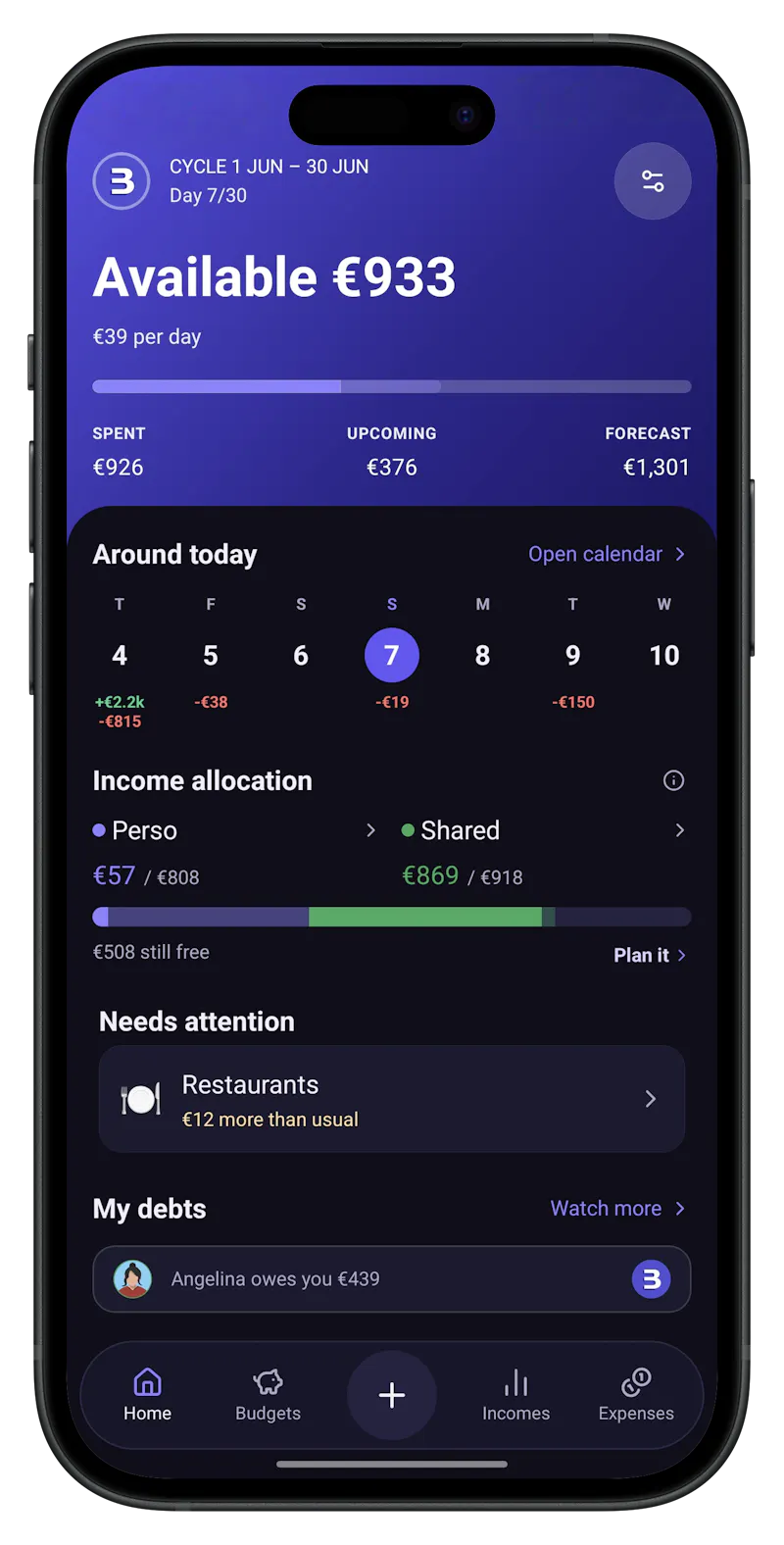The image size is (784, 1545).
Task: Go to the Home tab
Action: pyautogui.click(x=147, y=1395)
